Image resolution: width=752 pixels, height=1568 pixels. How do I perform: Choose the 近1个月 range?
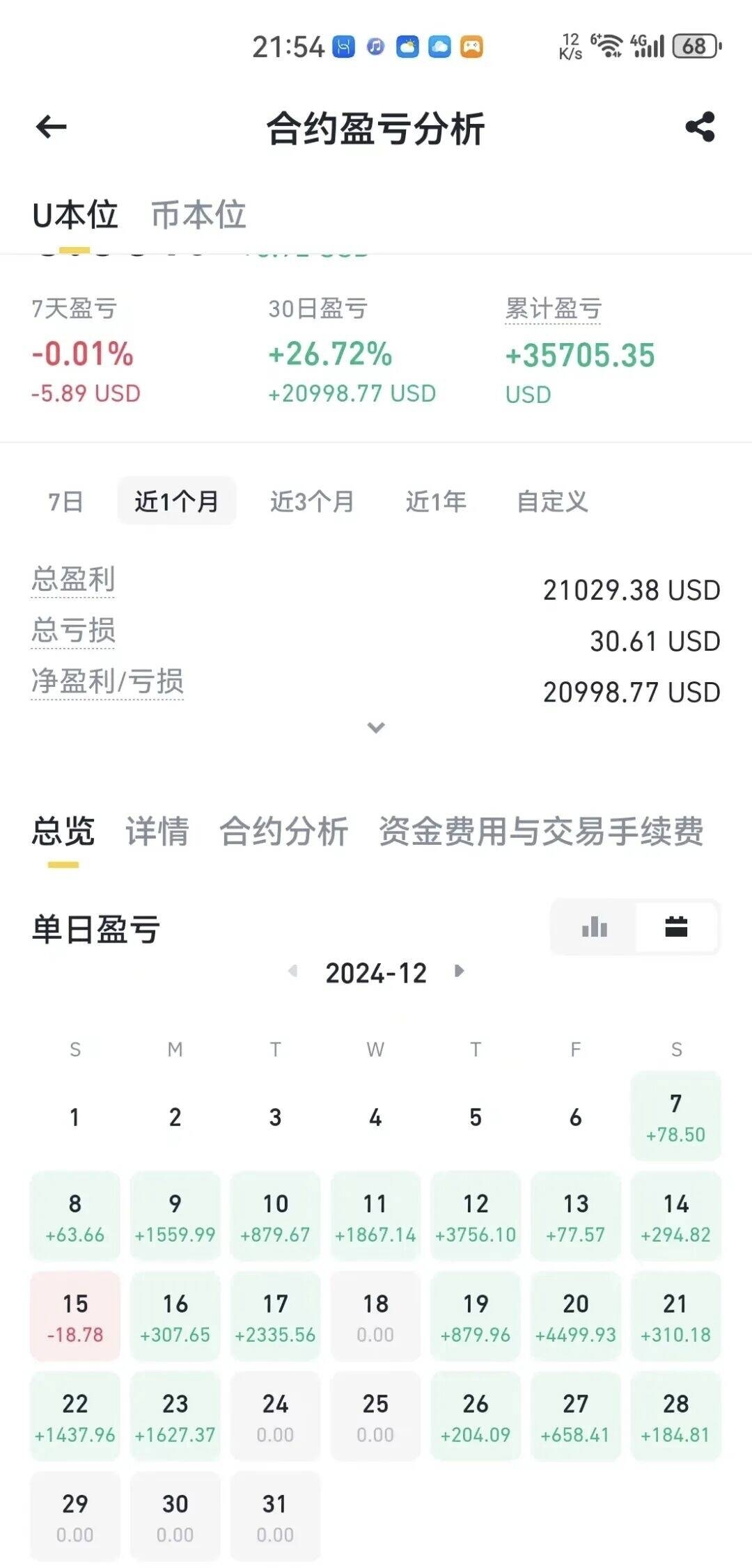pyautogui.click(x=177, y=501)
